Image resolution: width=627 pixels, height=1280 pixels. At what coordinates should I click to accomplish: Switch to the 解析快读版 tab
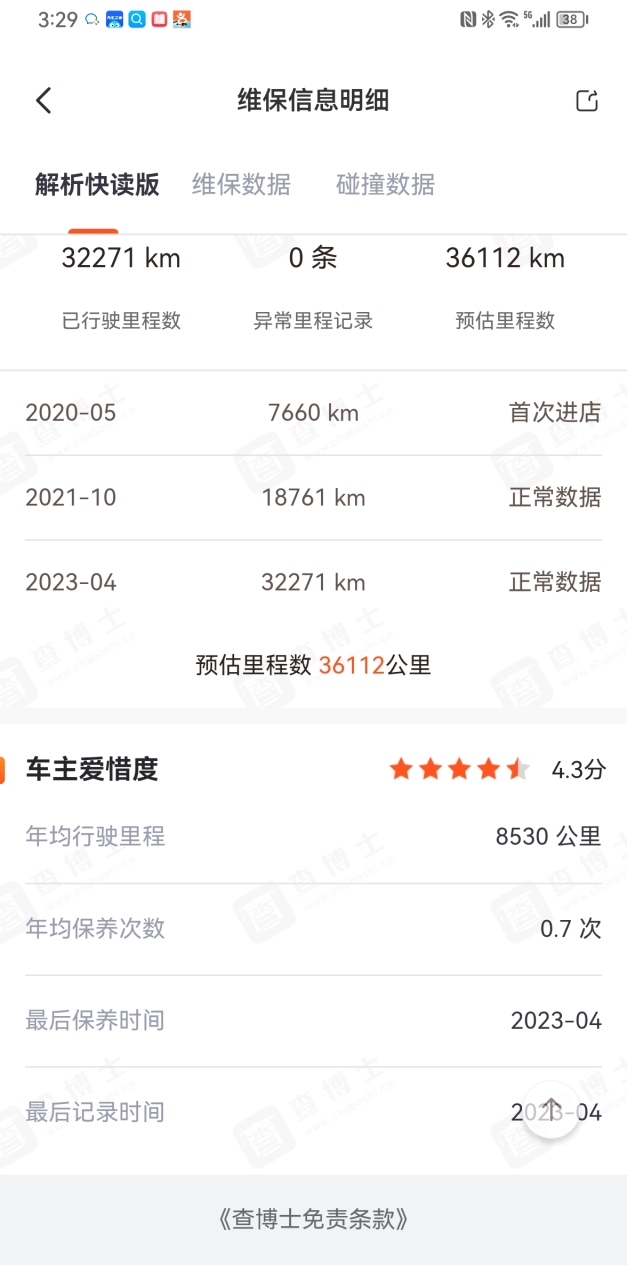pos(97,185)
